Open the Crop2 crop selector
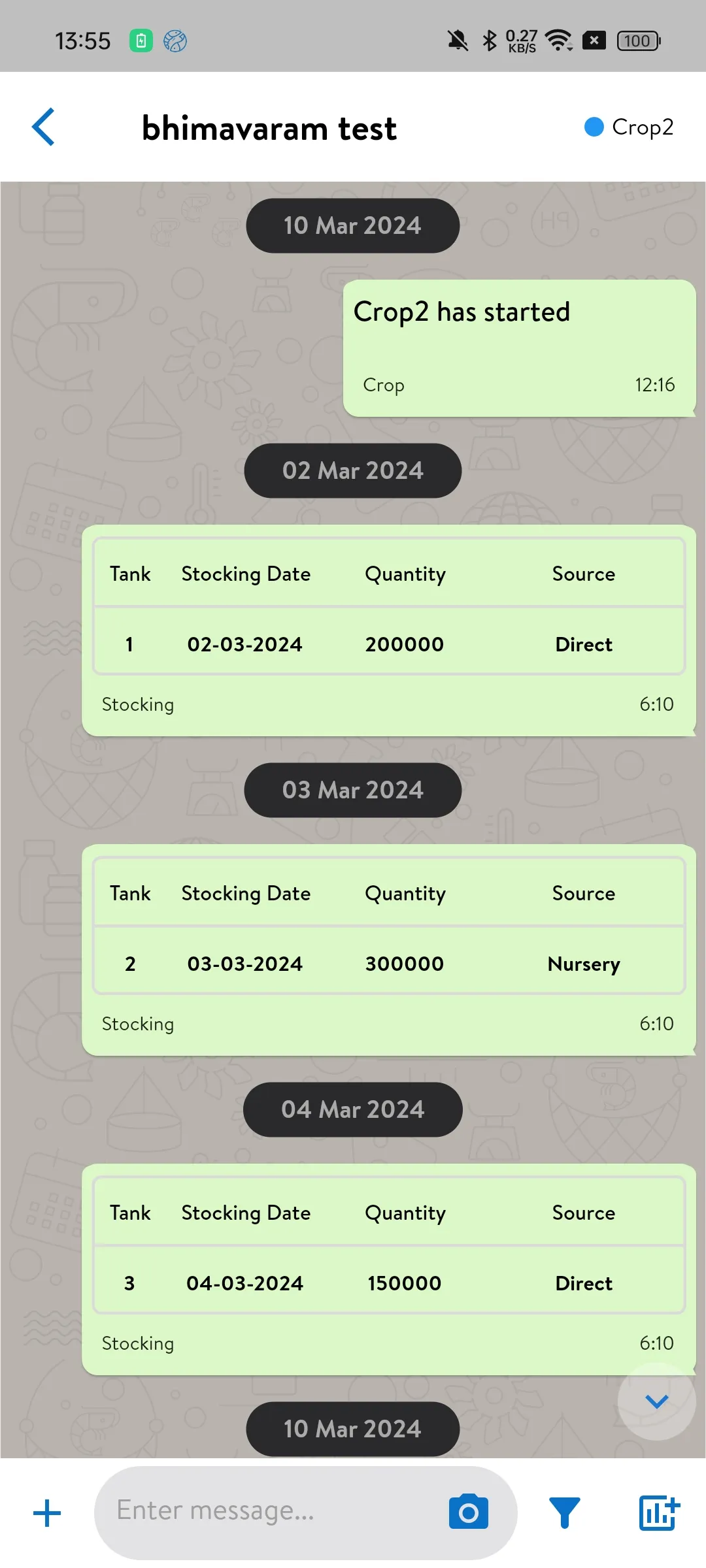The image size is (706, 1568). point(629,127)
